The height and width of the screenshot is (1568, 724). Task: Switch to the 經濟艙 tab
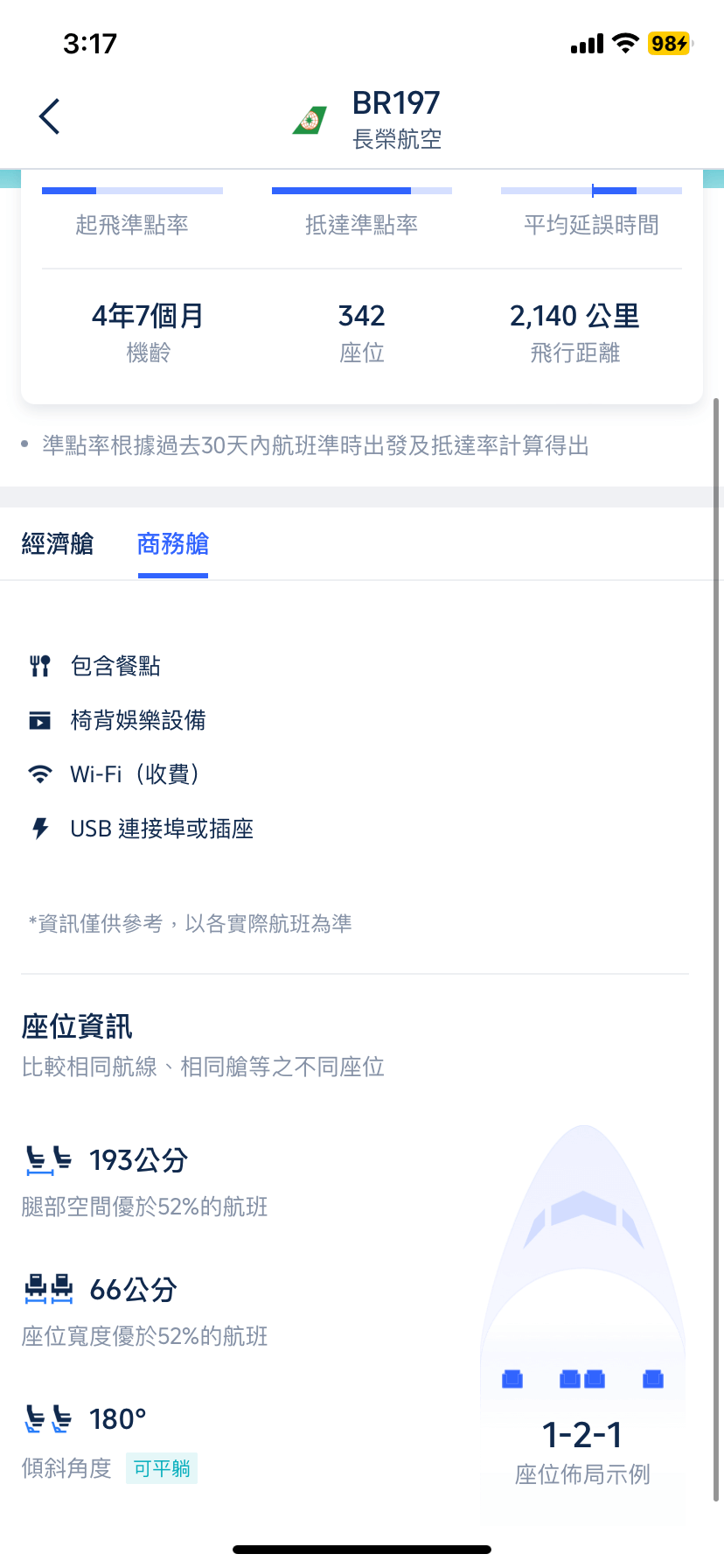pyautogui.click(x=58, y=544)
